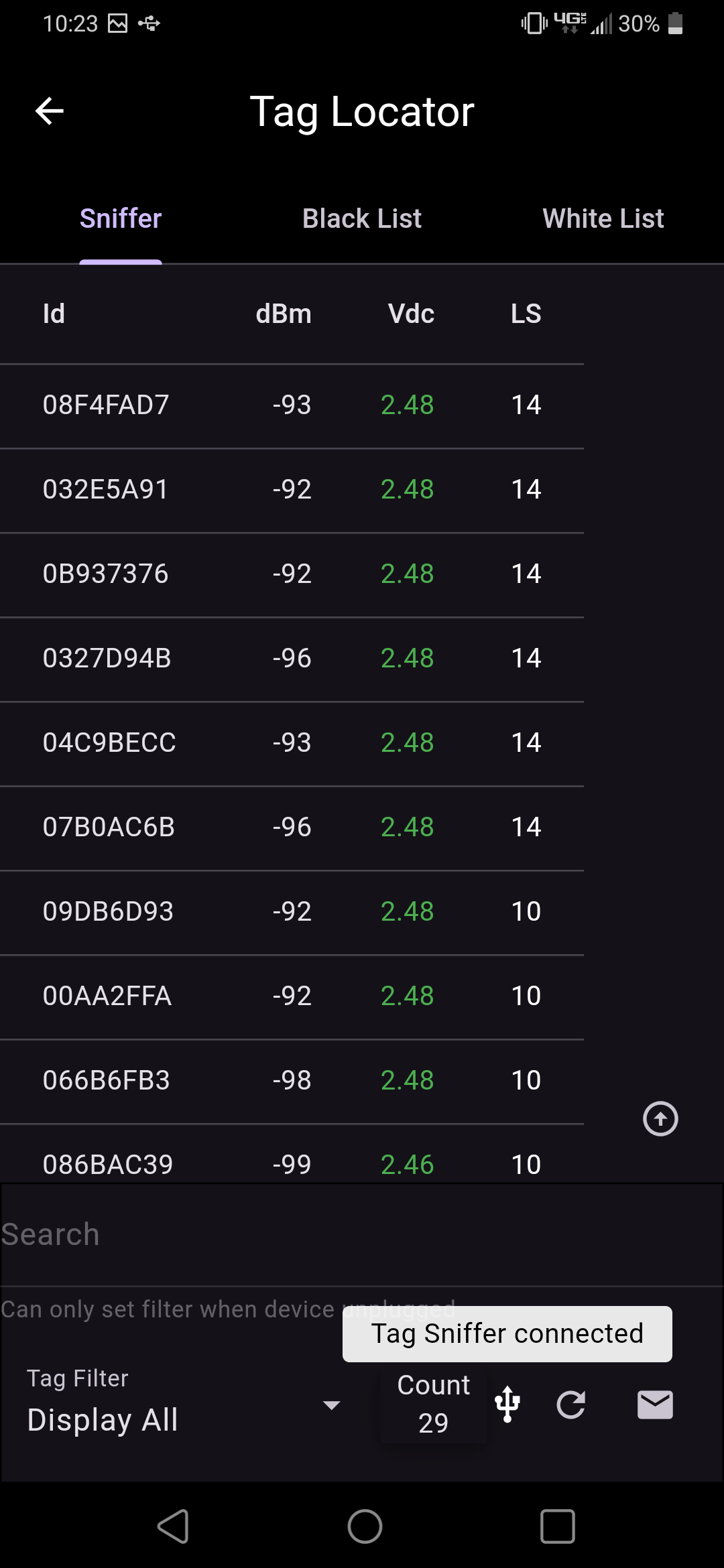Open the system home screen
This screenshot has width=724, height=1568.
[x=365, y=1526]
